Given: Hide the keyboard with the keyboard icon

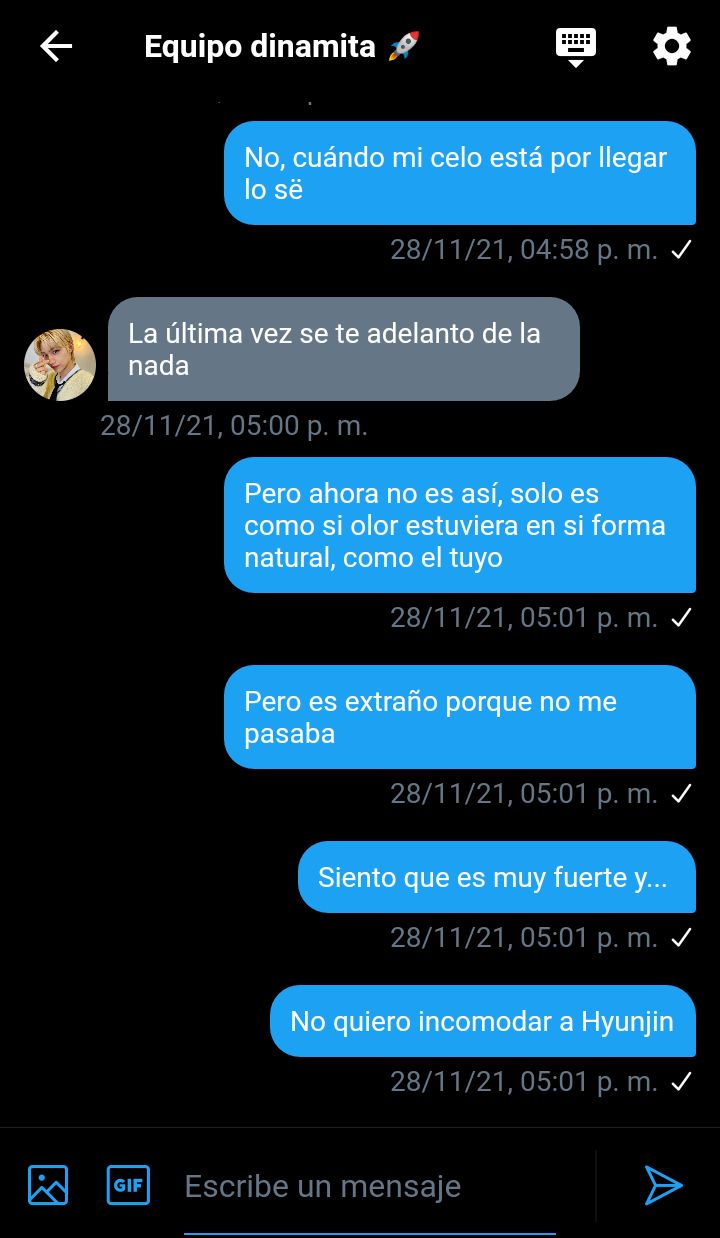Looking at the screenshot, I should pyautogui.click(x=576, y=47).
